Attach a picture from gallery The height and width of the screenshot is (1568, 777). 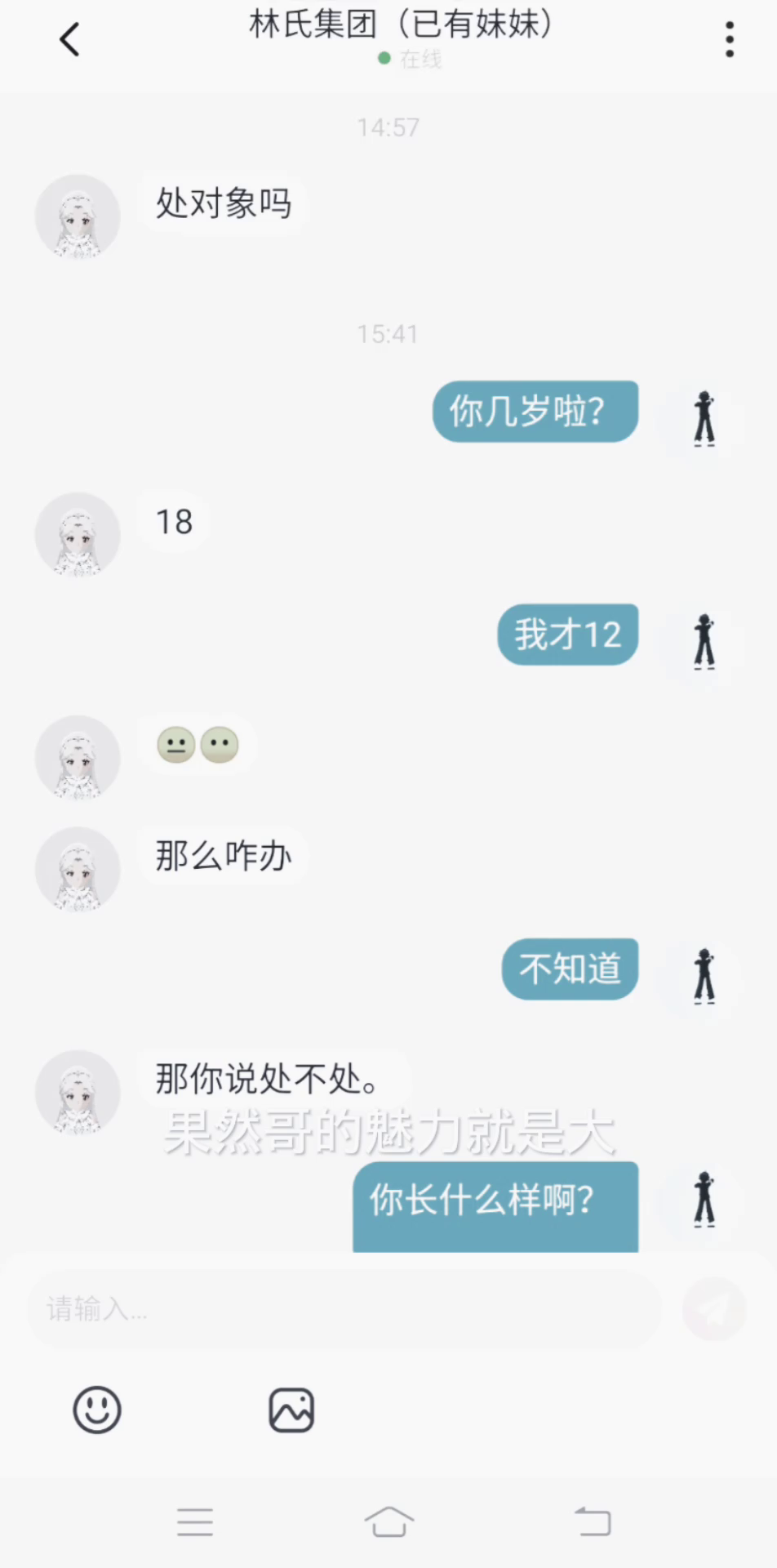(291, 1410)
